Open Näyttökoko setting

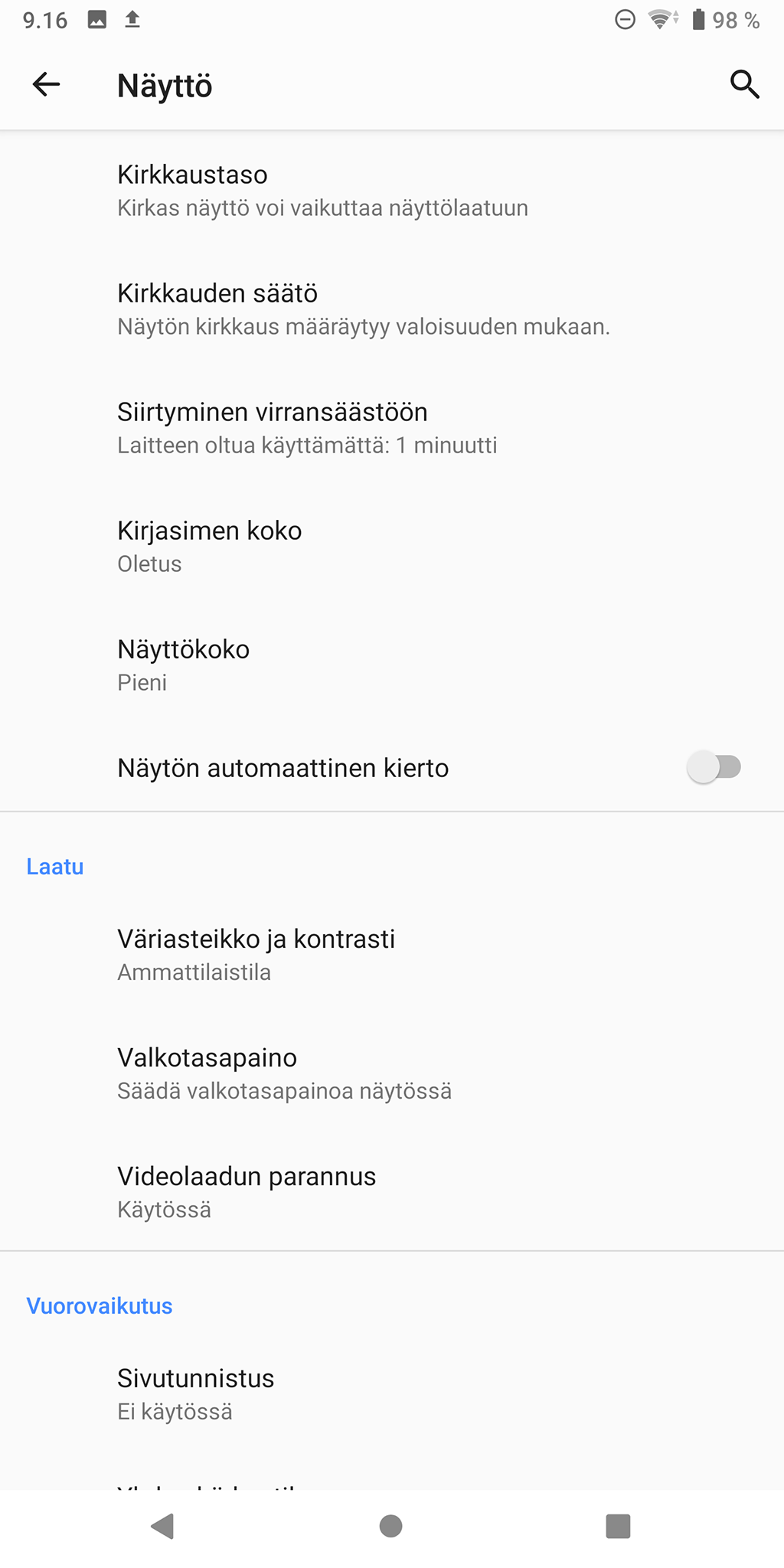click(392, 665)
